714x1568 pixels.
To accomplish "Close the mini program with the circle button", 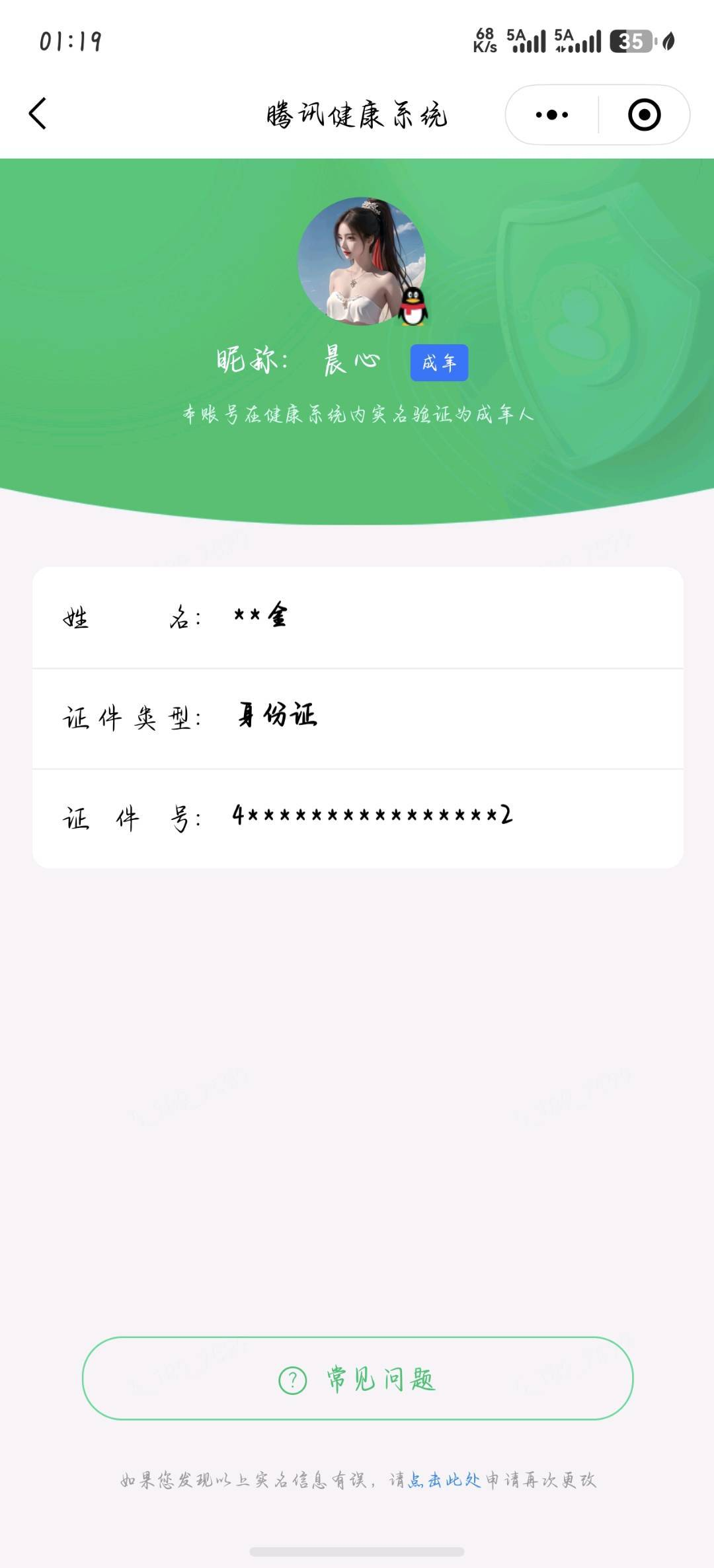I will [x=644, y=115].
